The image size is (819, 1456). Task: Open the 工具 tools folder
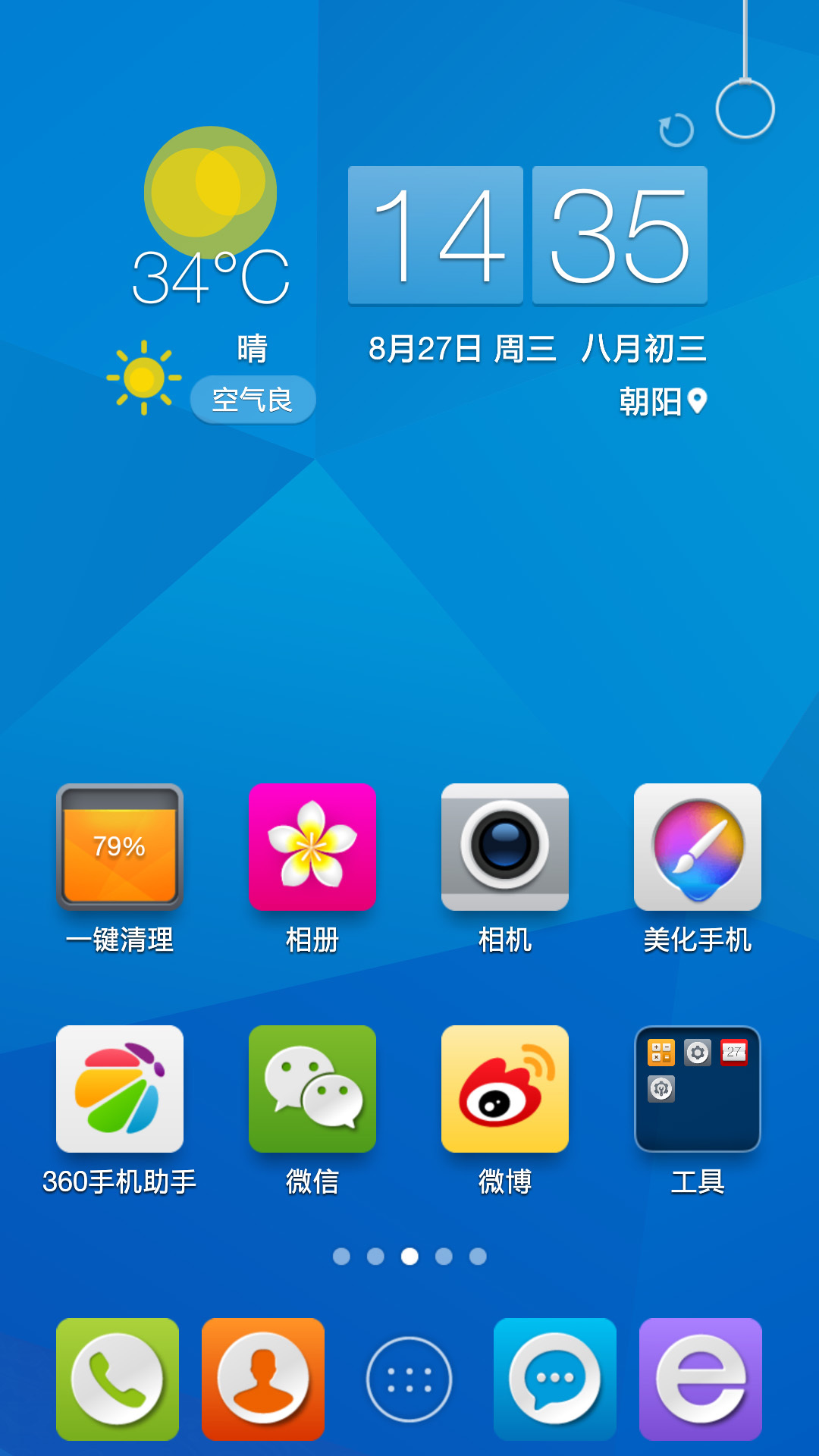[698, 1089]
